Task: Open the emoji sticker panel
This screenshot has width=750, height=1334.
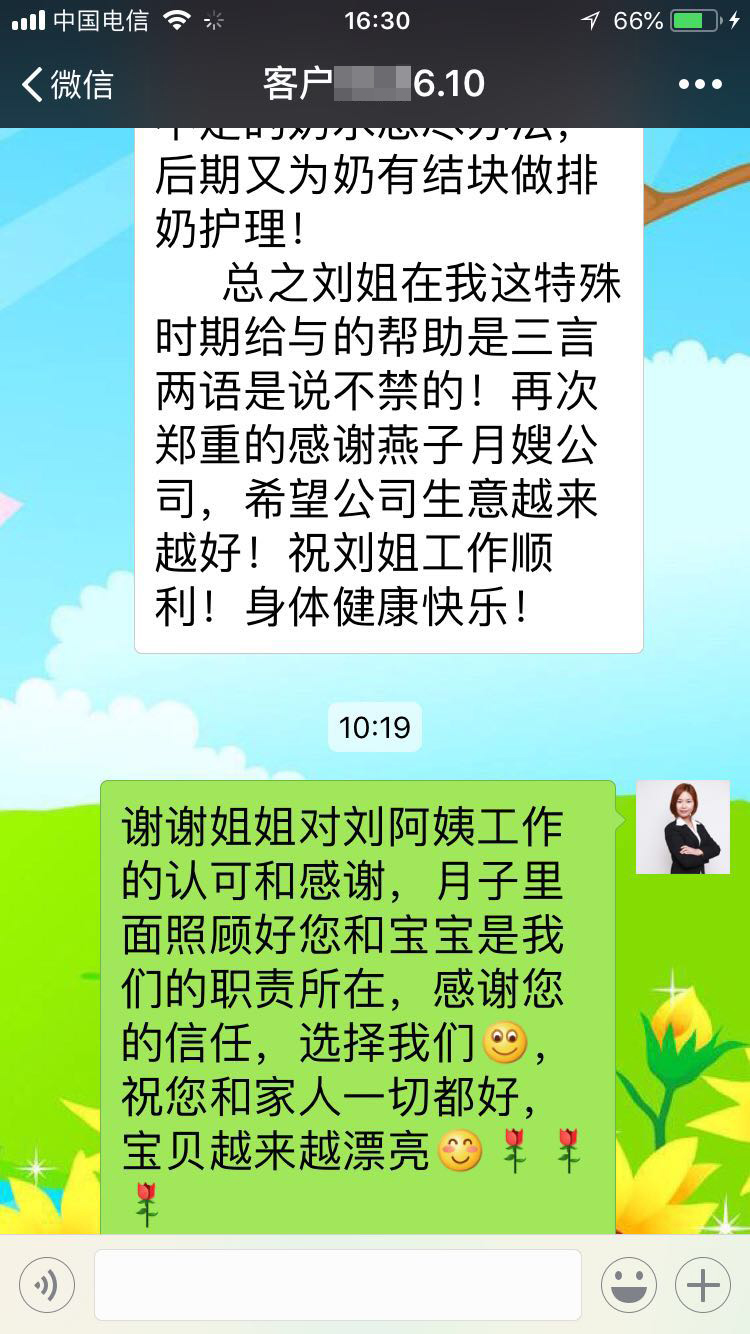Action: (629, 1285)
